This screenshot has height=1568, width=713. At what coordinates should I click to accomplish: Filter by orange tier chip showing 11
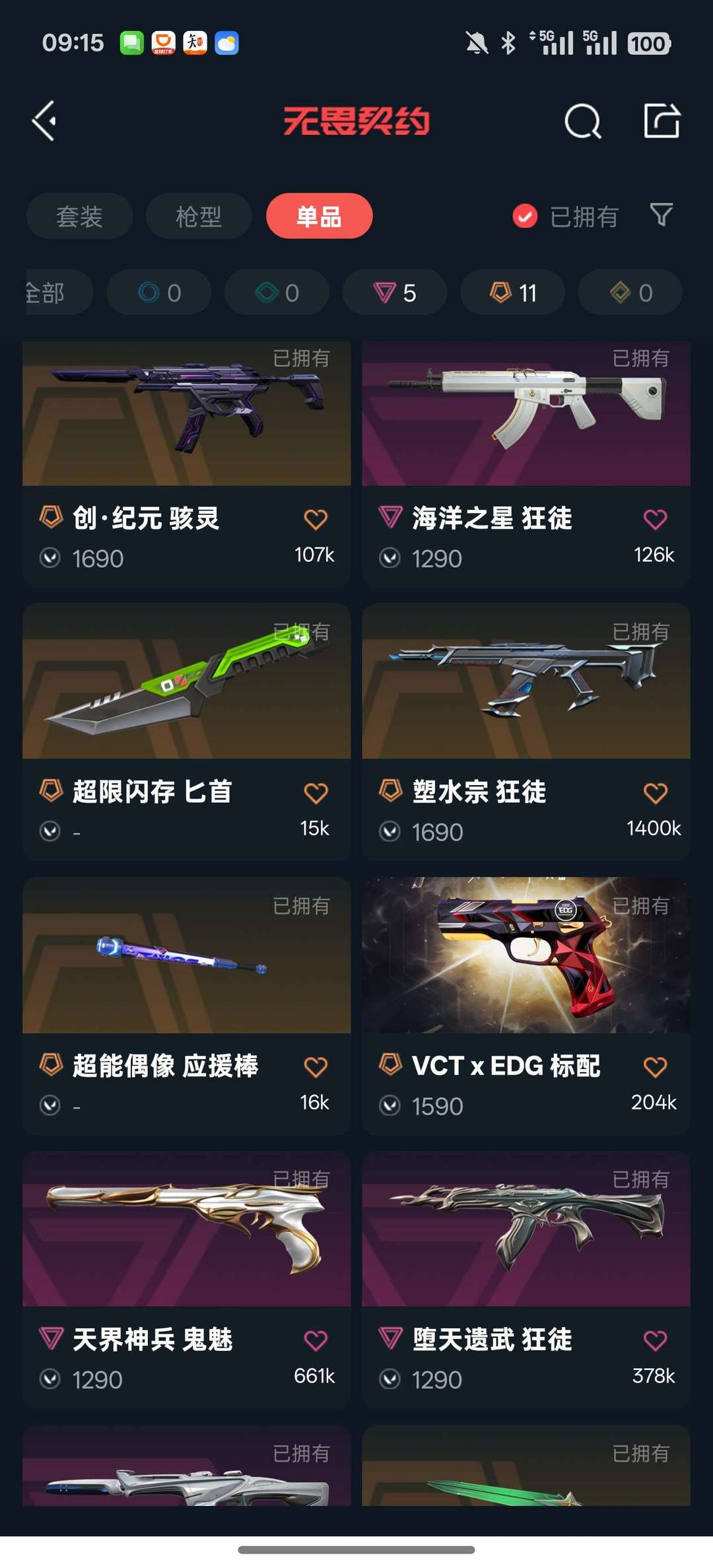click(512, 292)
